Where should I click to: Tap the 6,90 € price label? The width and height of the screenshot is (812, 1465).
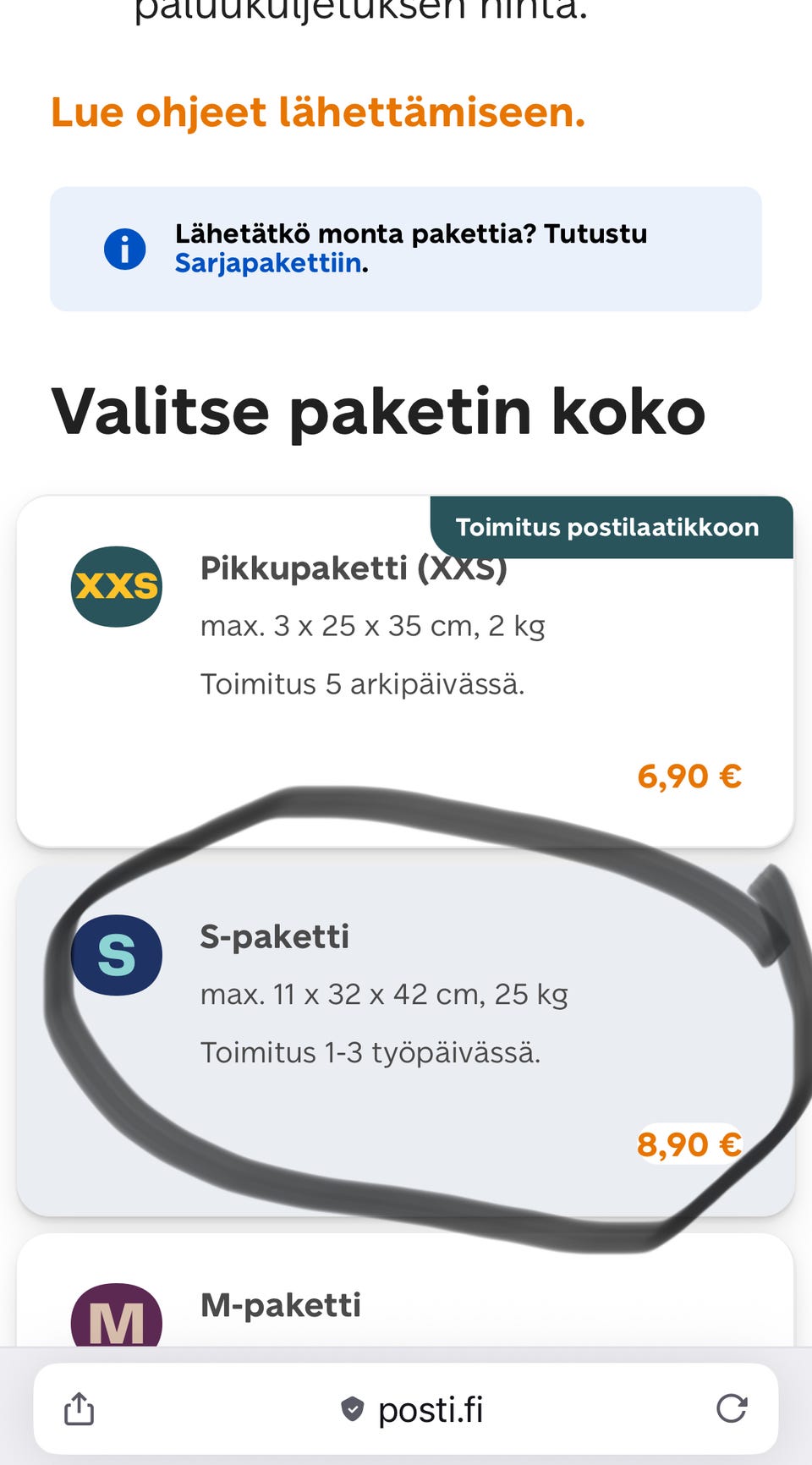689,776
